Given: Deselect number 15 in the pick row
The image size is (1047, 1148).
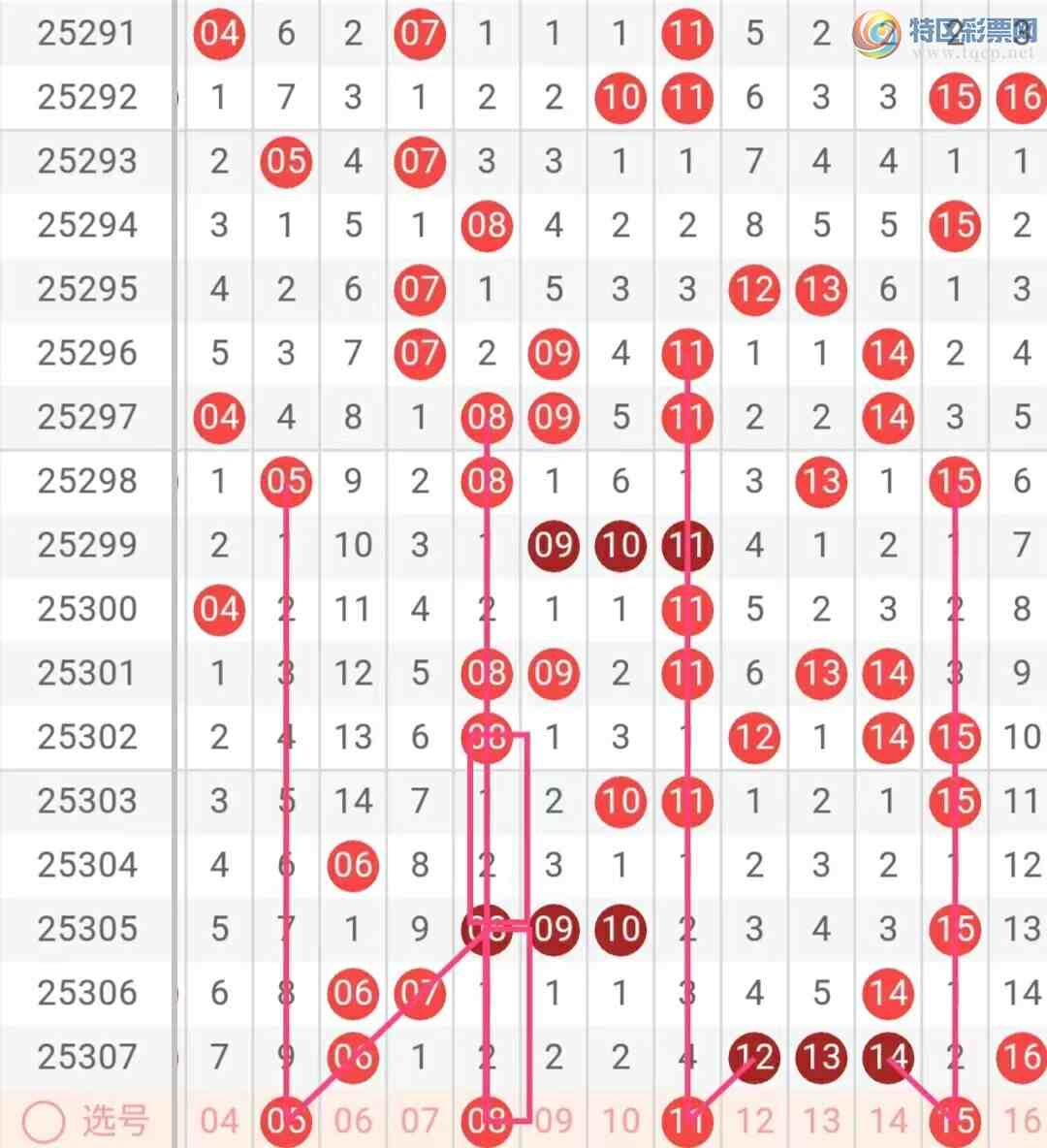Looking at the screenshot, I should tap(955, 1121).
